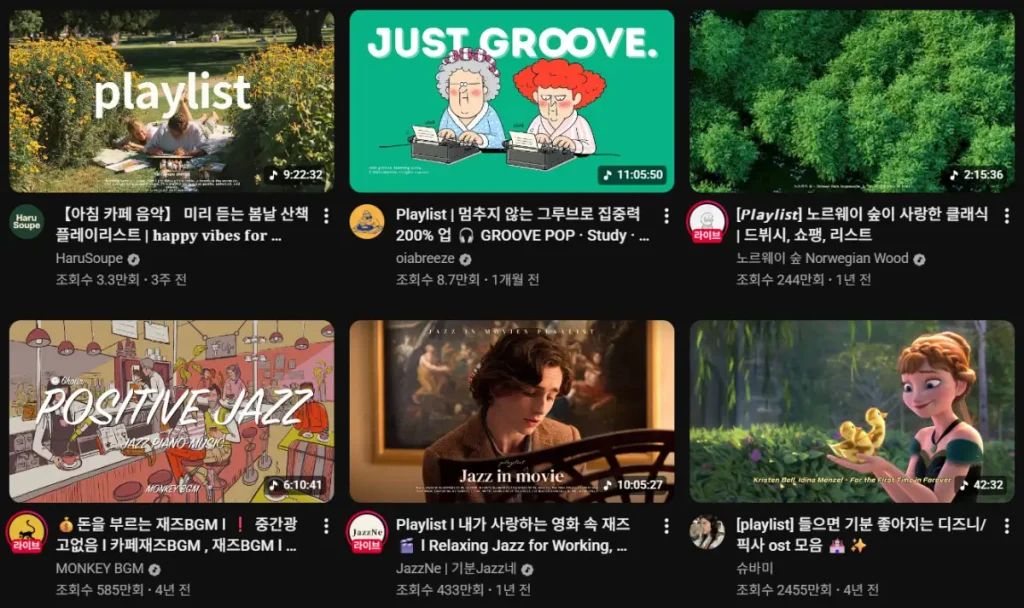Play the JUST GROOVE playlist video
Viewport: 1024px width, 608px height.
(511, 101)
